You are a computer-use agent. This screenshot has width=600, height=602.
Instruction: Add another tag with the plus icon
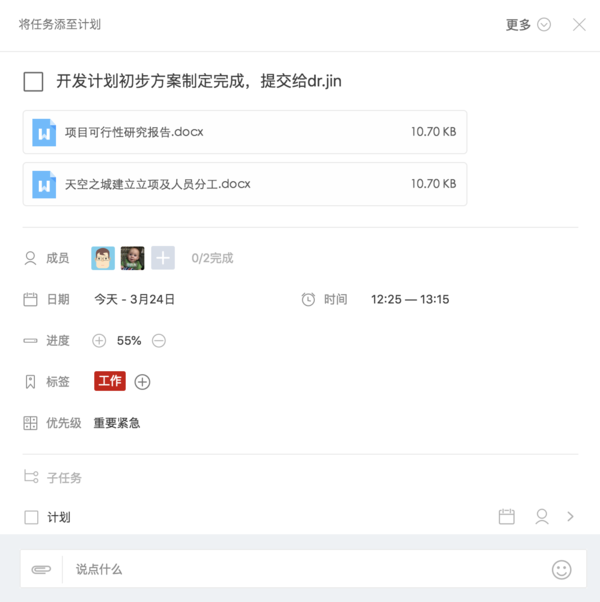142,382
